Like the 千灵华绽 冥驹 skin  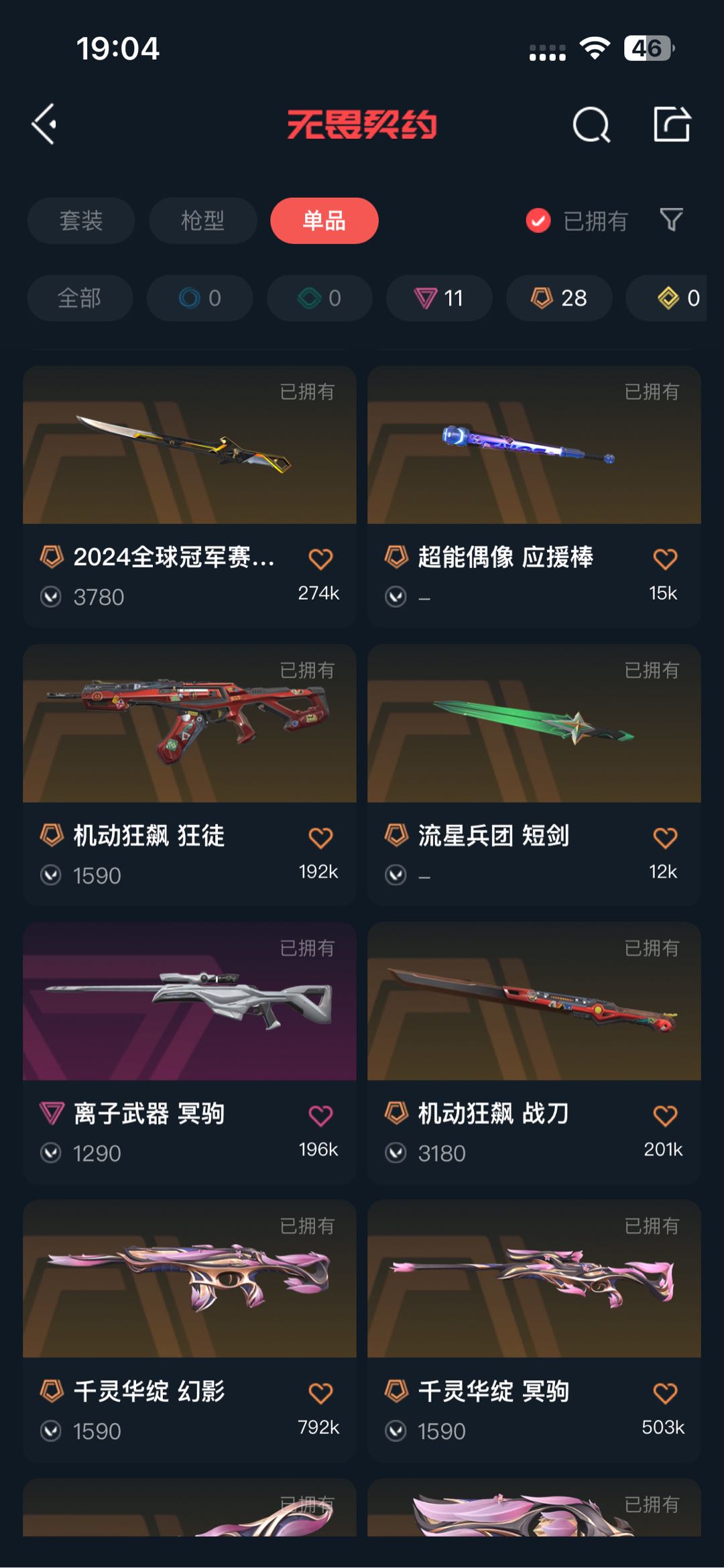click(665, 1394)
